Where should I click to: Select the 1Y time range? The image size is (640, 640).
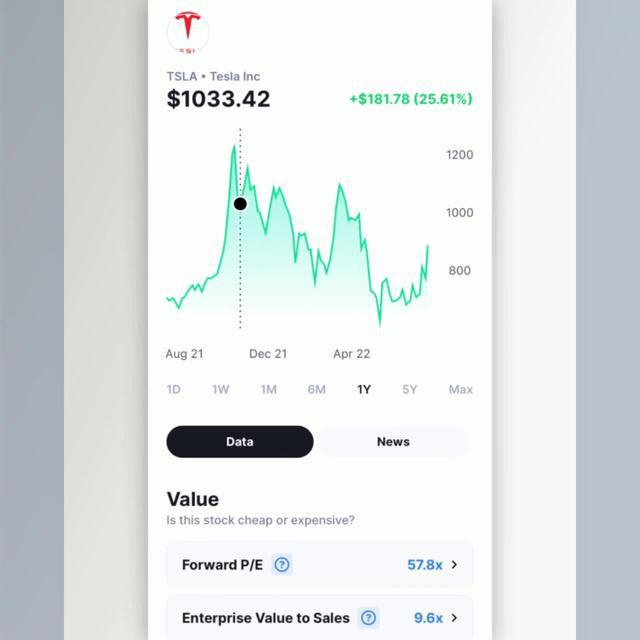pyautogui.click(x=364, y=389)
